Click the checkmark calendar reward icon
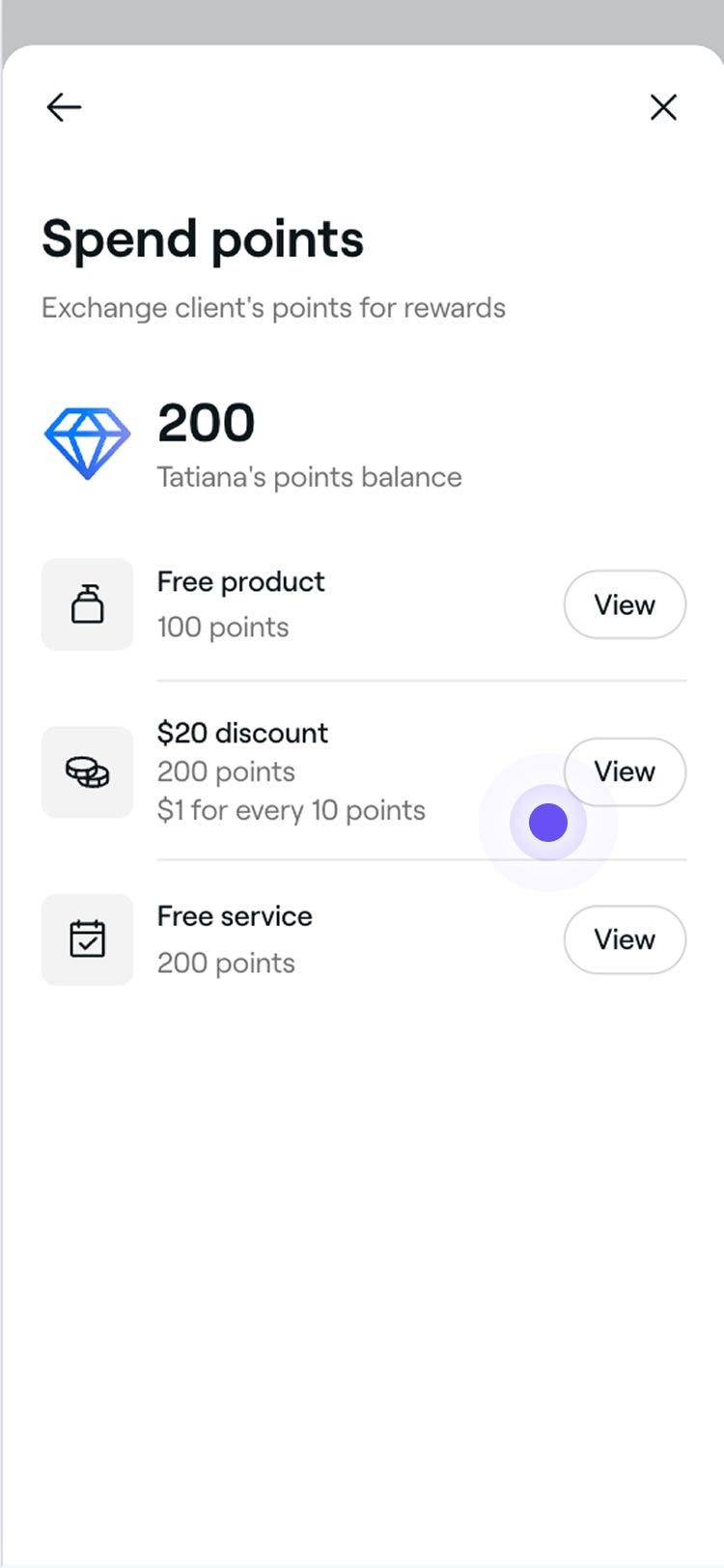The width and height of the screenshot is (724, 1568). point(87,938)
